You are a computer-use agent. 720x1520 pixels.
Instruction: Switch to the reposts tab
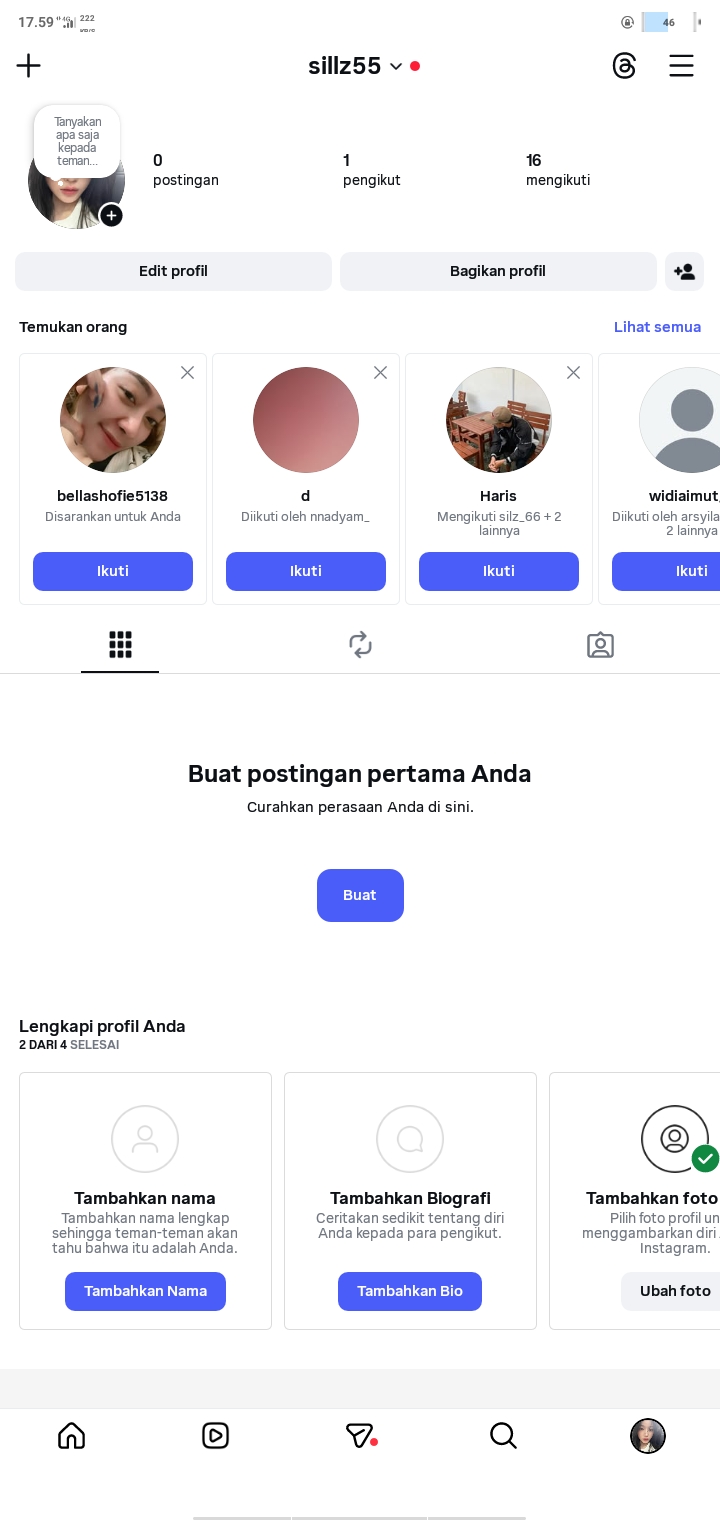coord(360,645)
